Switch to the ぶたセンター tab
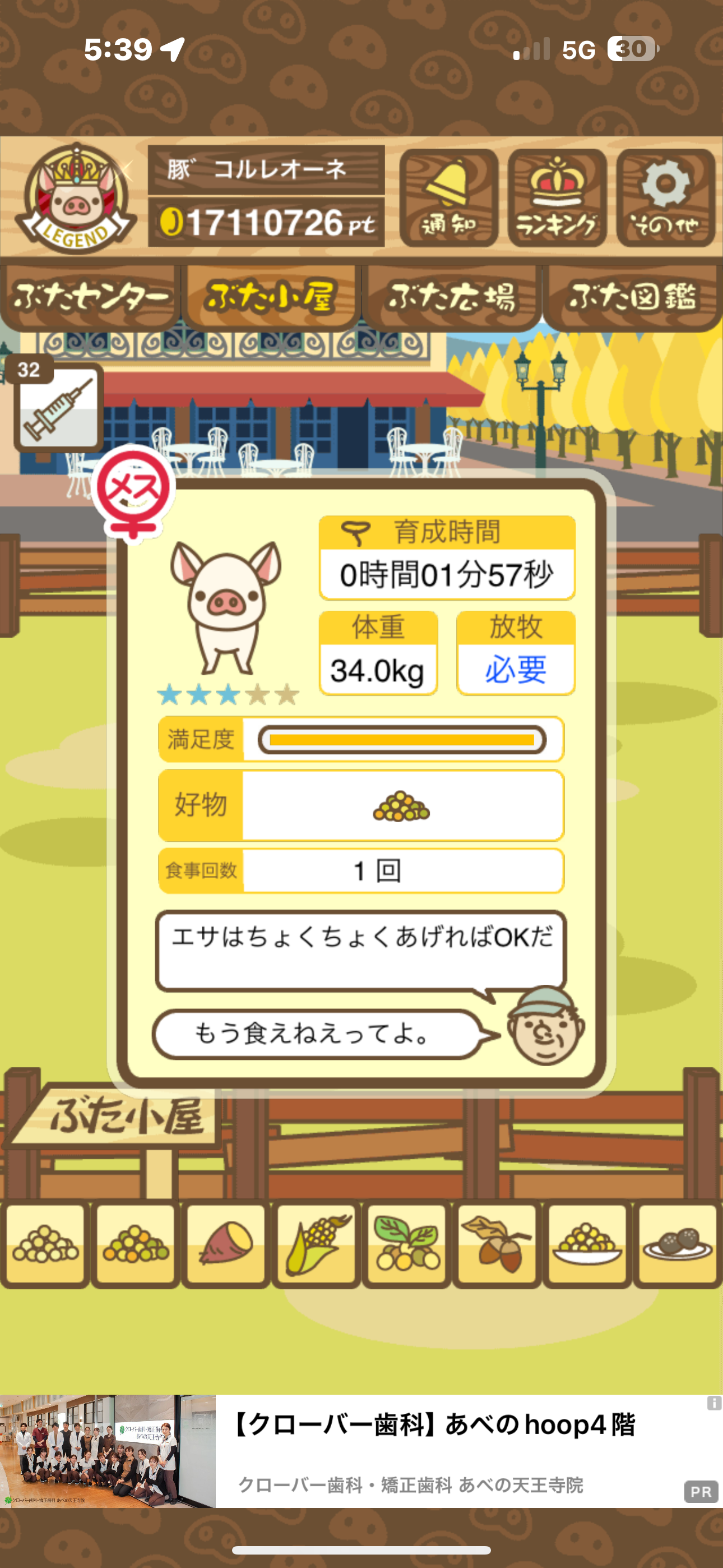This screenshot has width=723, height=1568. pyautogui.click(x=90, y=298)
